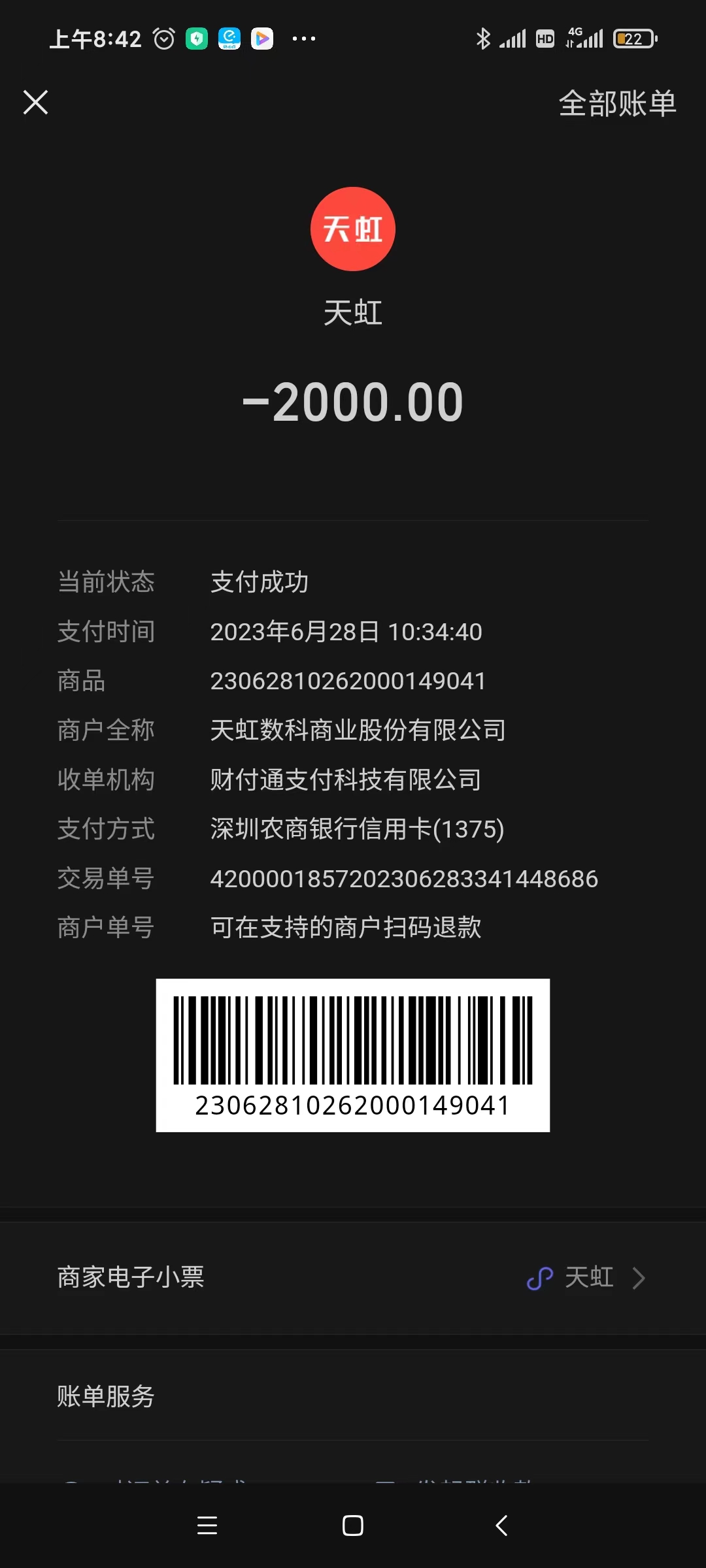Open the 商家电子小票 merchant e-receipt row
This screenshot has width=706, height=1568.
(353, 1277)
